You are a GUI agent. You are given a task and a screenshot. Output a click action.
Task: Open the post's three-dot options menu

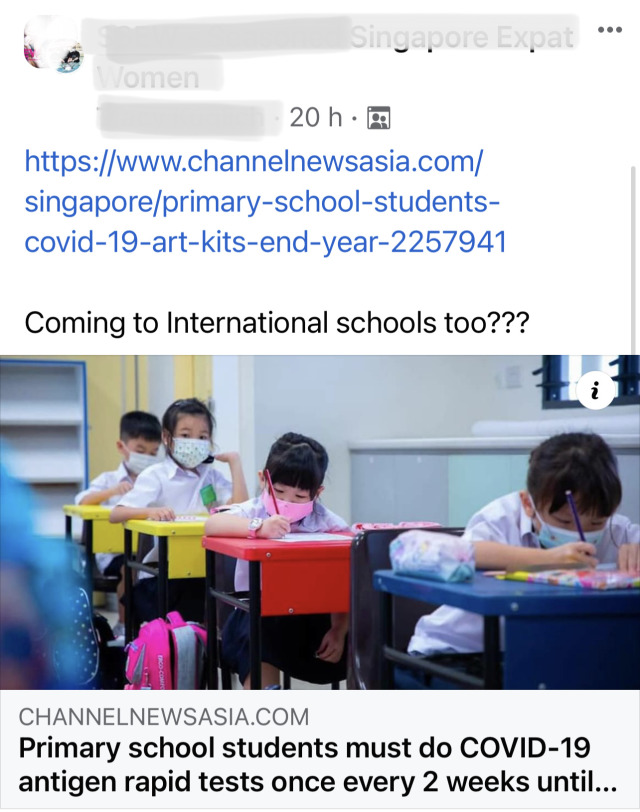click(x=609, y=29)
